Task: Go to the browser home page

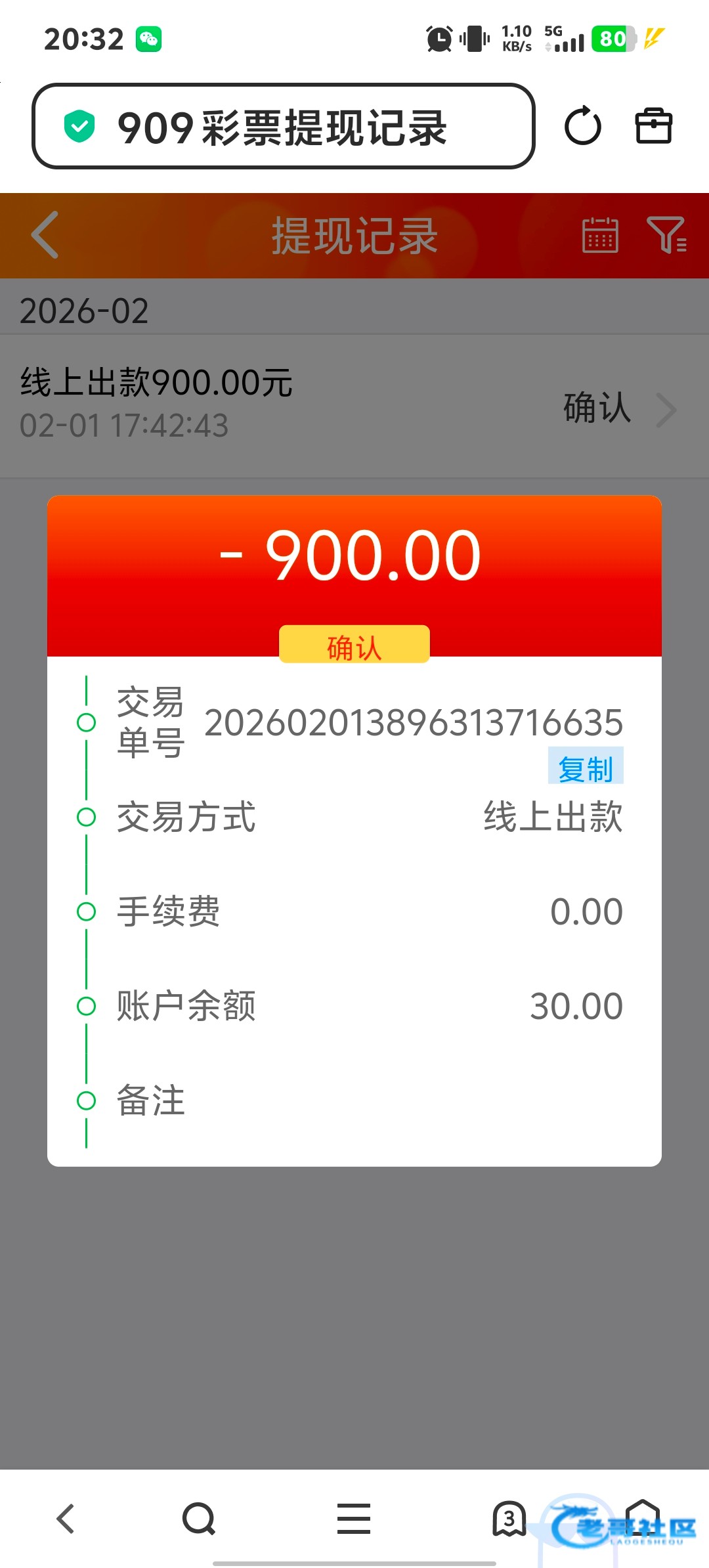Action: [x=642, y=1517]
